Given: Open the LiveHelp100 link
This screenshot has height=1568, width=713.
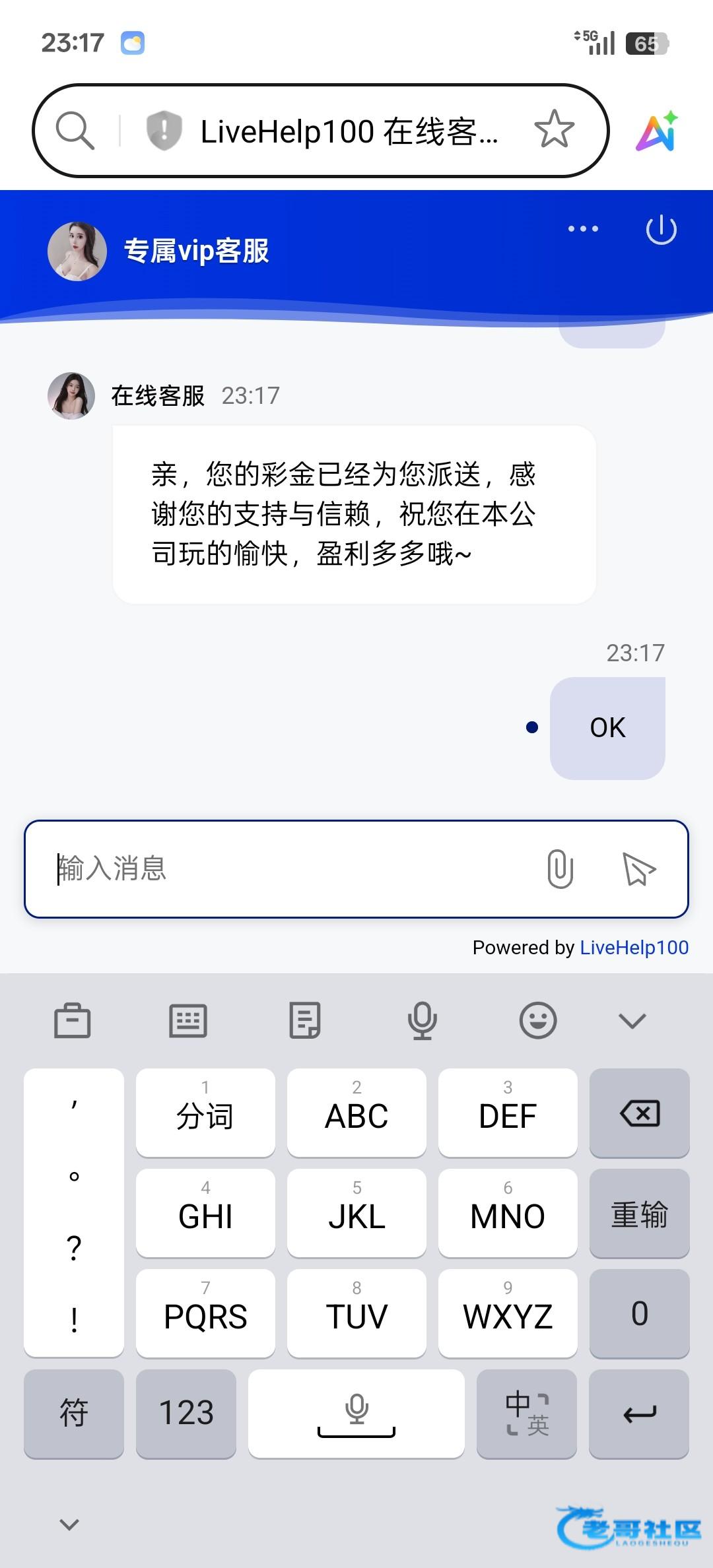Looking at the screenshot, I should point(634,948).
